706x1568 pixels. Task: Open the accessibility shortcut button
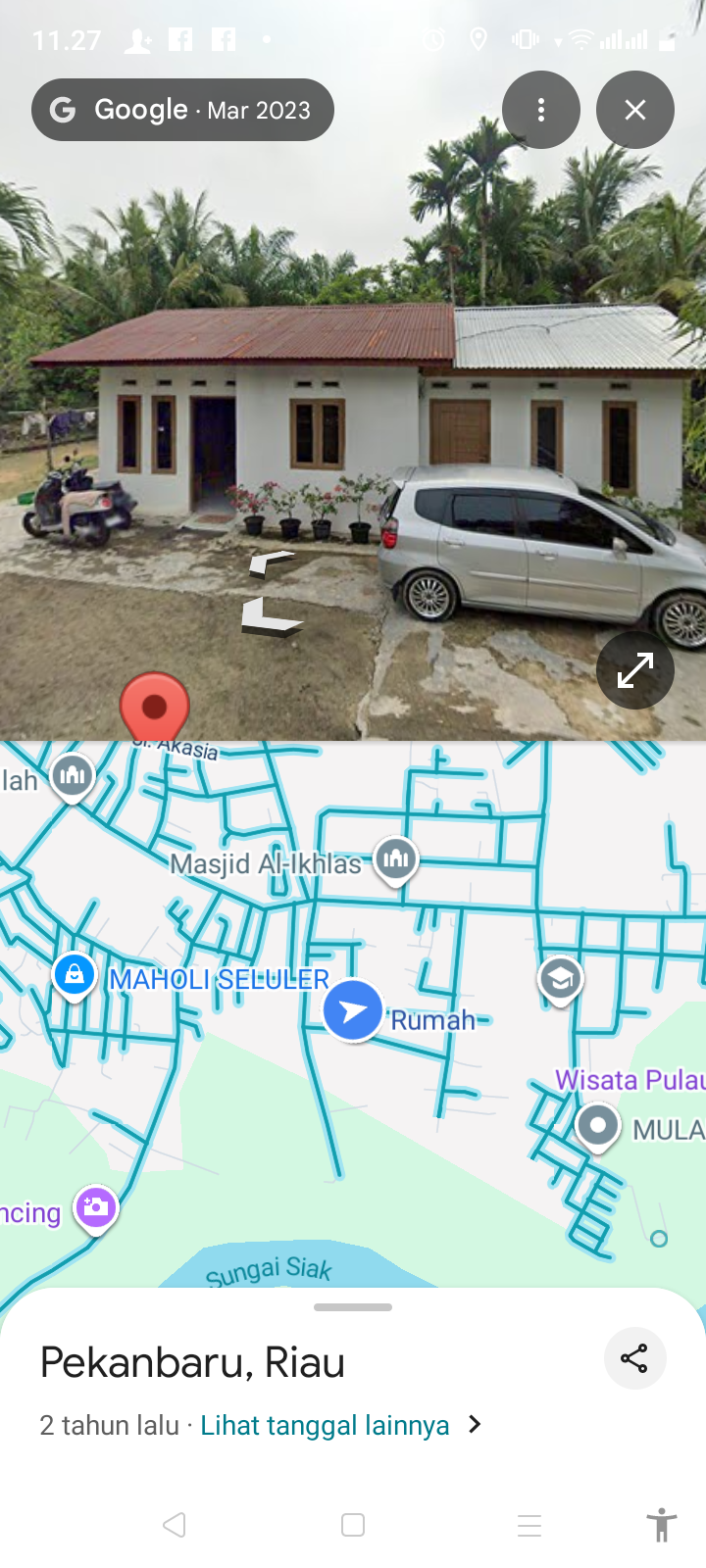coord(662,1525)
